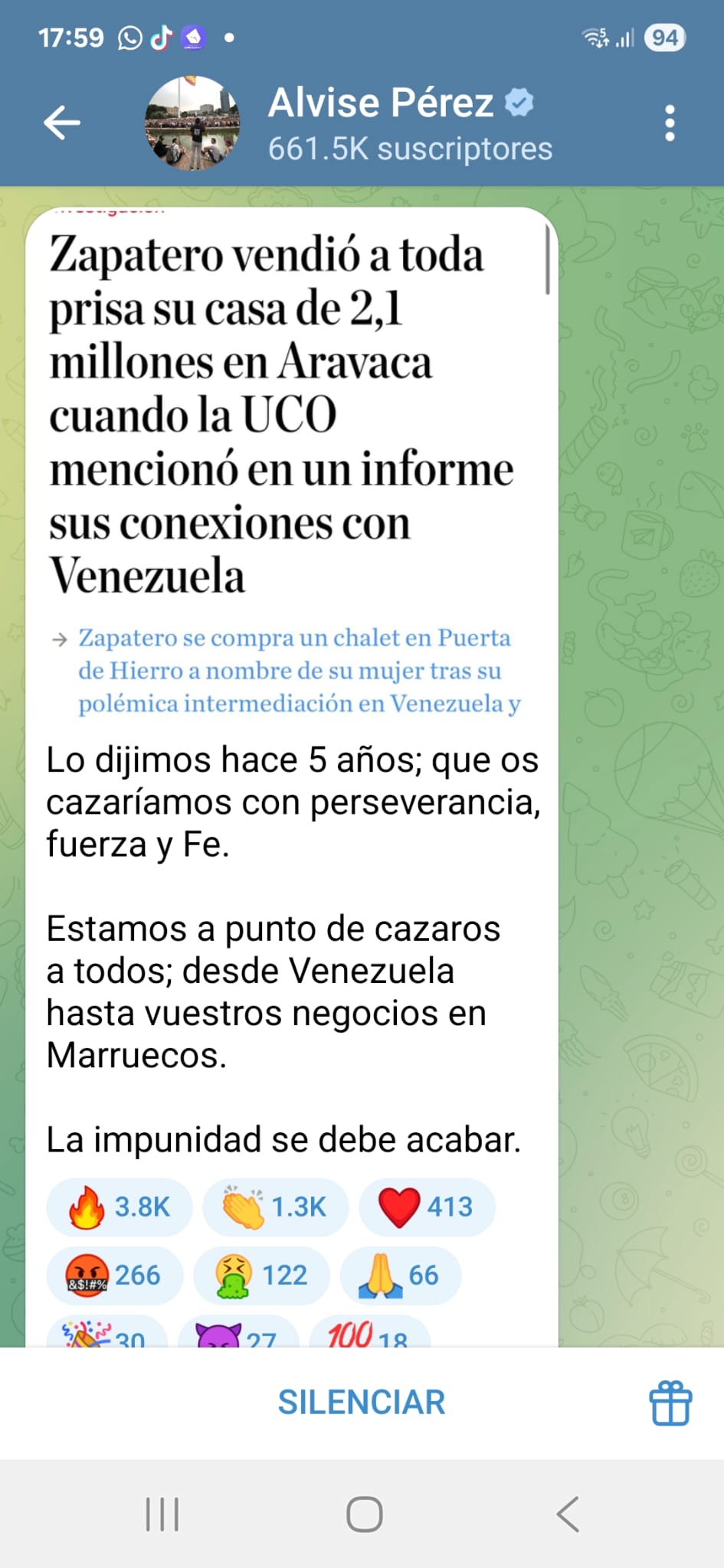Go back from the Alvise Pérez channel
This screenshot has width=724, height=1568.
pos(62,122)
